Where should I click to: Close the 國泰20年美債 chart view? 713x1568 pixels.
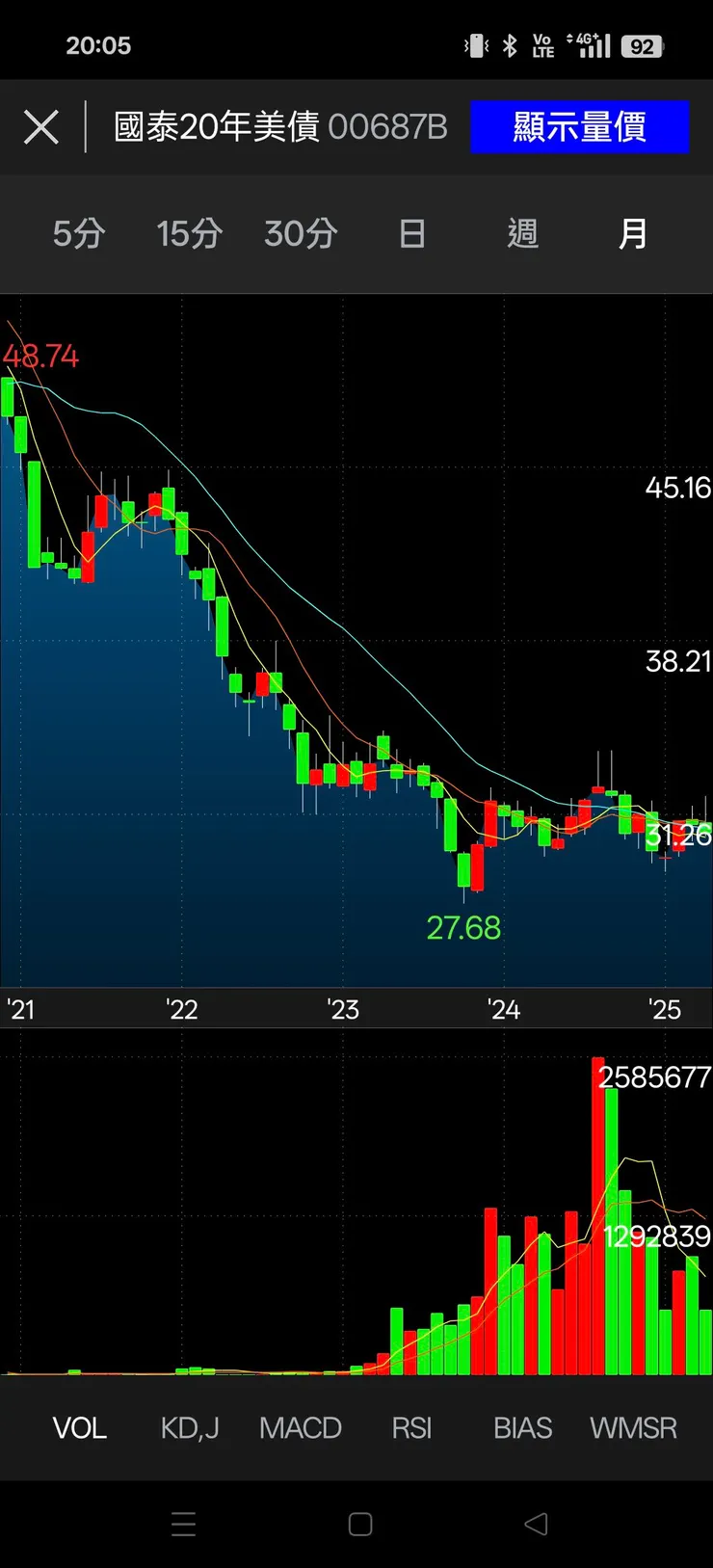click(x=41, y=127)
